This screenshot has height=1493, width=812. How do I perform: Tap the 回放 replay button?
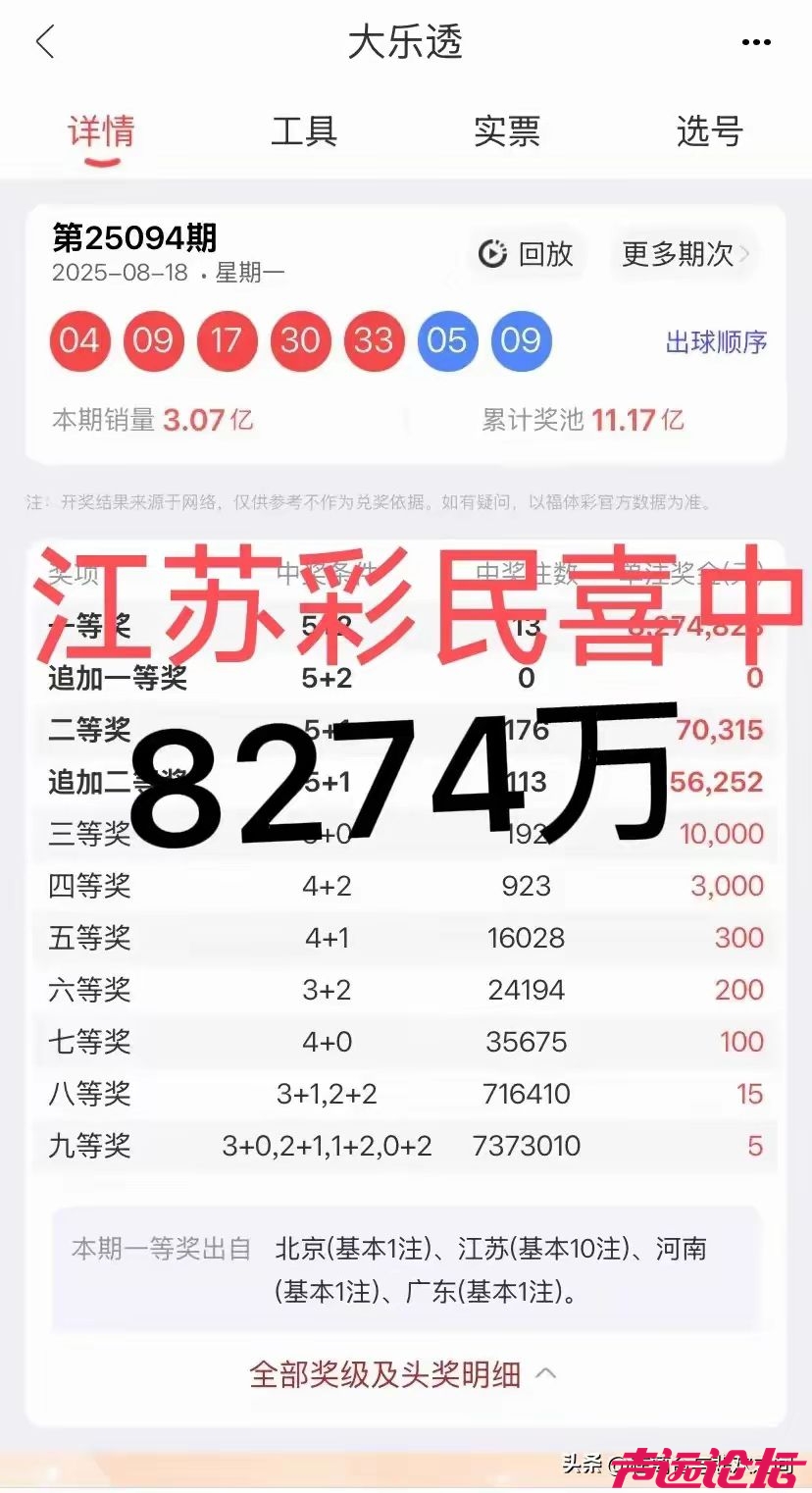click(x=527, y=254)
